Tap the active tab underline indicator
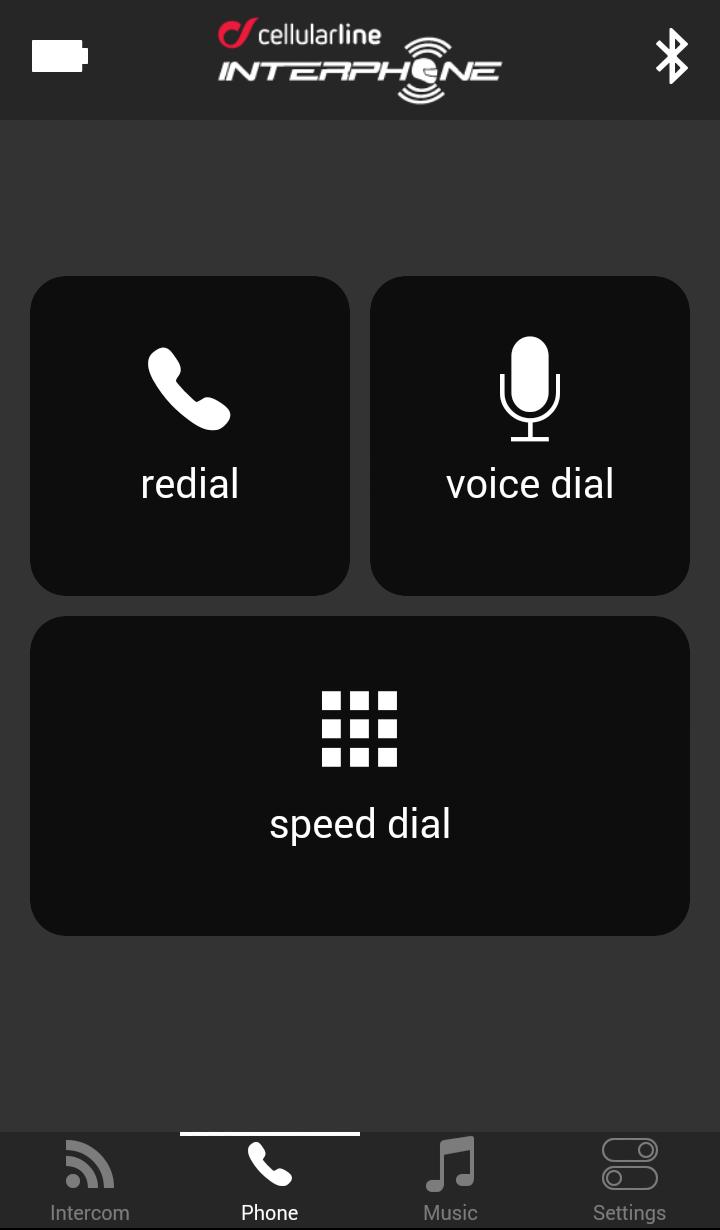Image resolution: width=720 pixels, height=1230 pixels. pos(269,1133)
